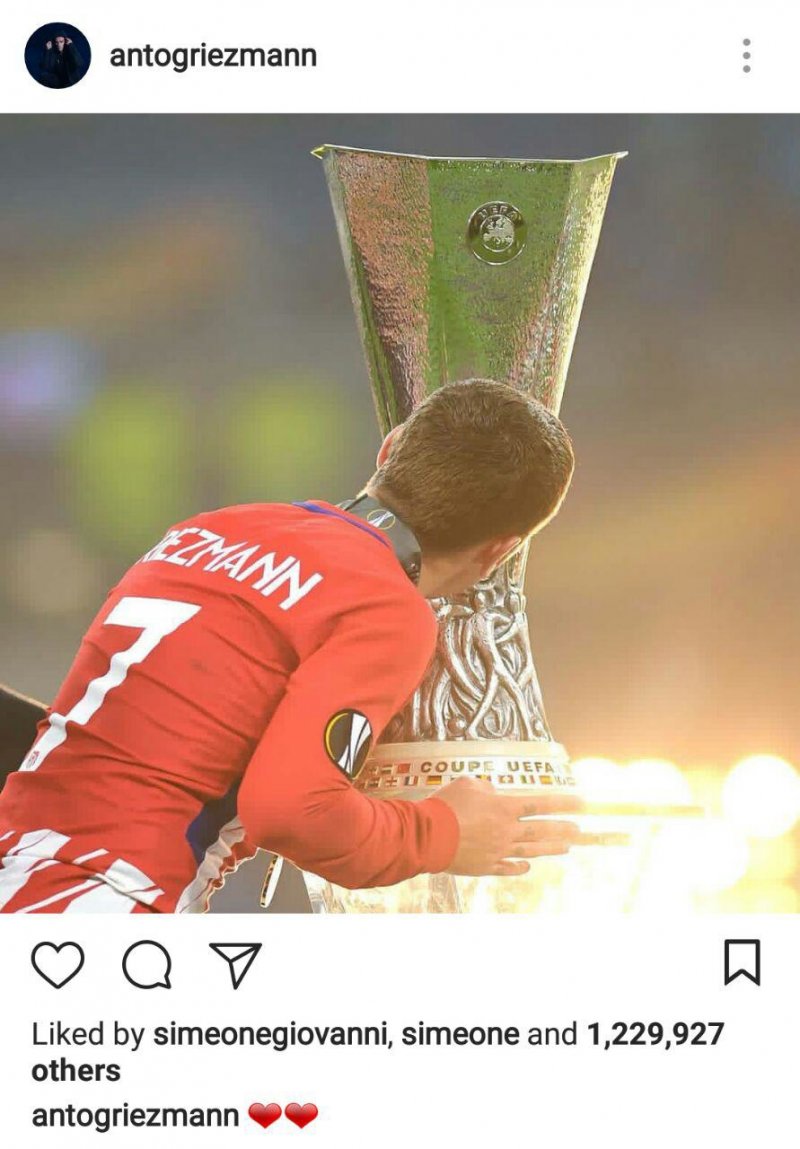The height and width of the screenshot is (1149, 800).
Task: Open comments with the speech bubble icon
Action: click(x=147, y=965)
